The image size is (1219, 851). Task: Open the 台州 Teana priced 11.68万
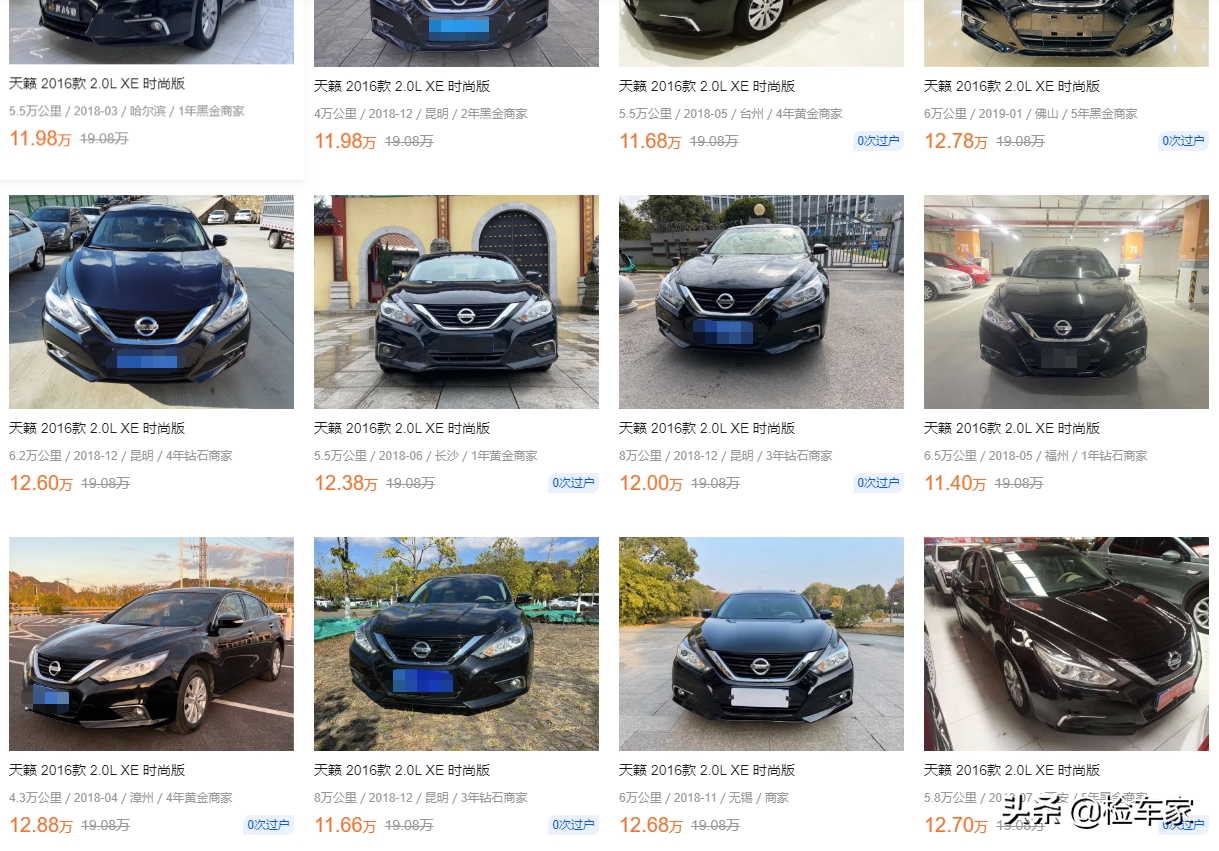[707, 86]
